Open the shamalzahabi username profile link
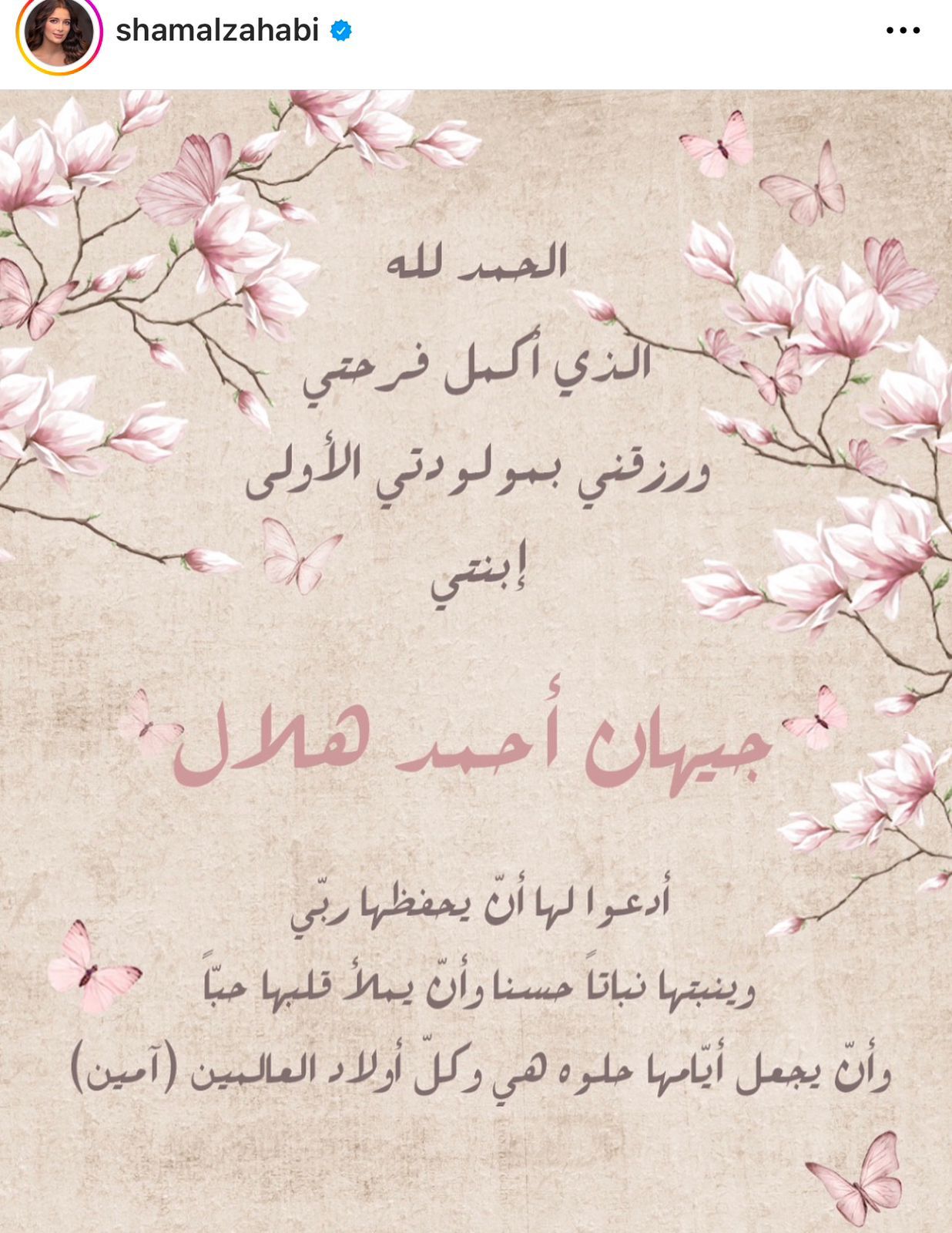Image resolution: width=952 pixels, height=1233 pixels. 217,30
